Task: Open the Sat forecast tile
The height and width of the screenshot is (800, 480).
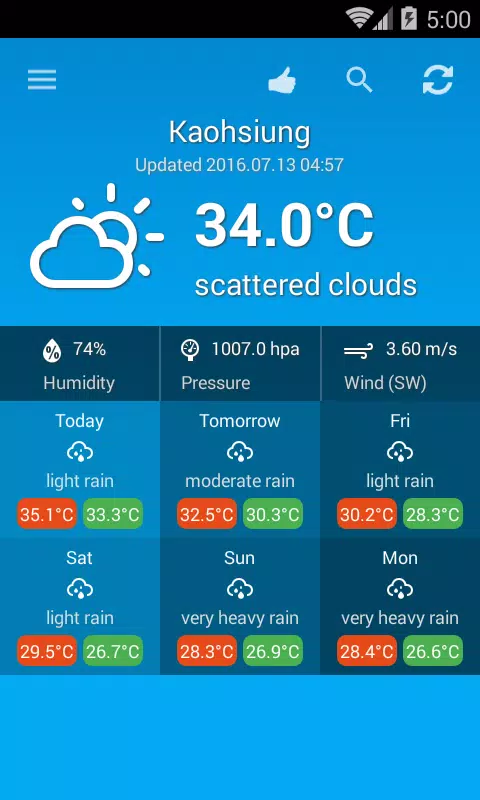Action: click(80, 607)
